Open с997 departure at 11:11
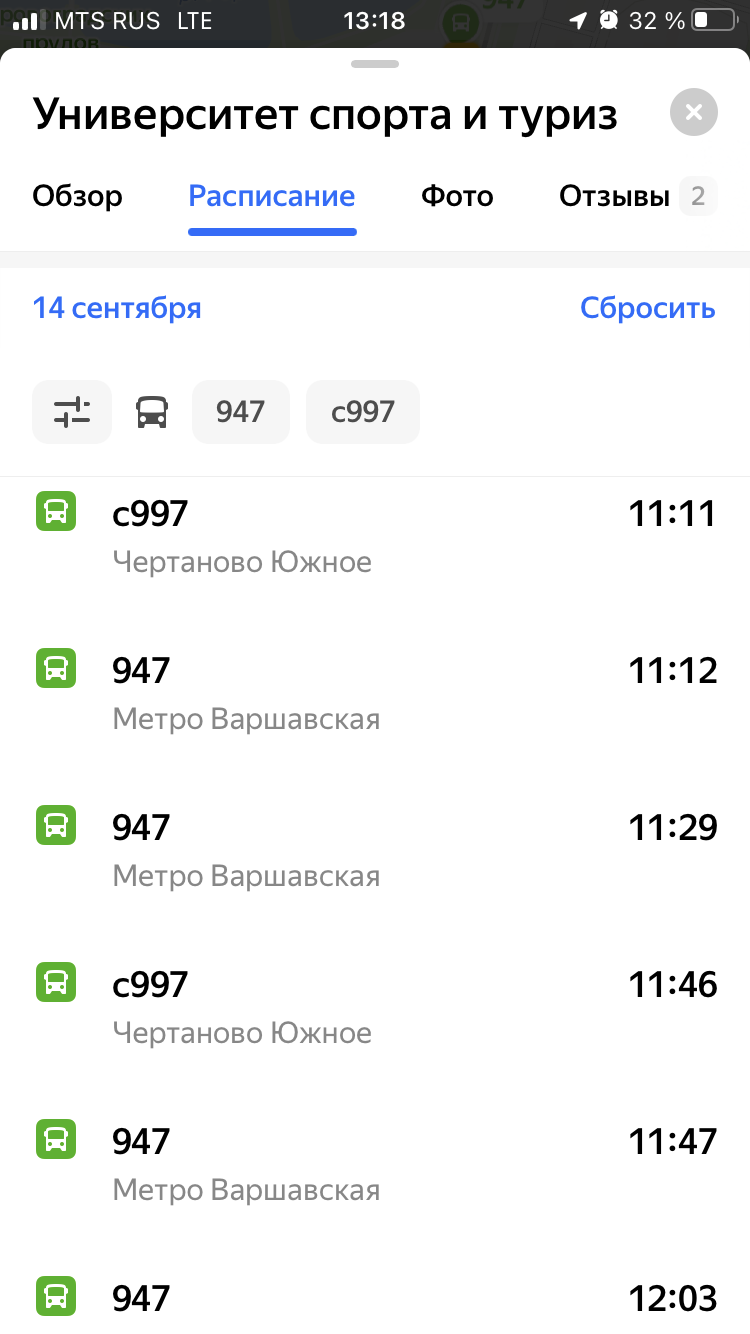The width and height of the screenshot is (750, 1334). [375, 536]
